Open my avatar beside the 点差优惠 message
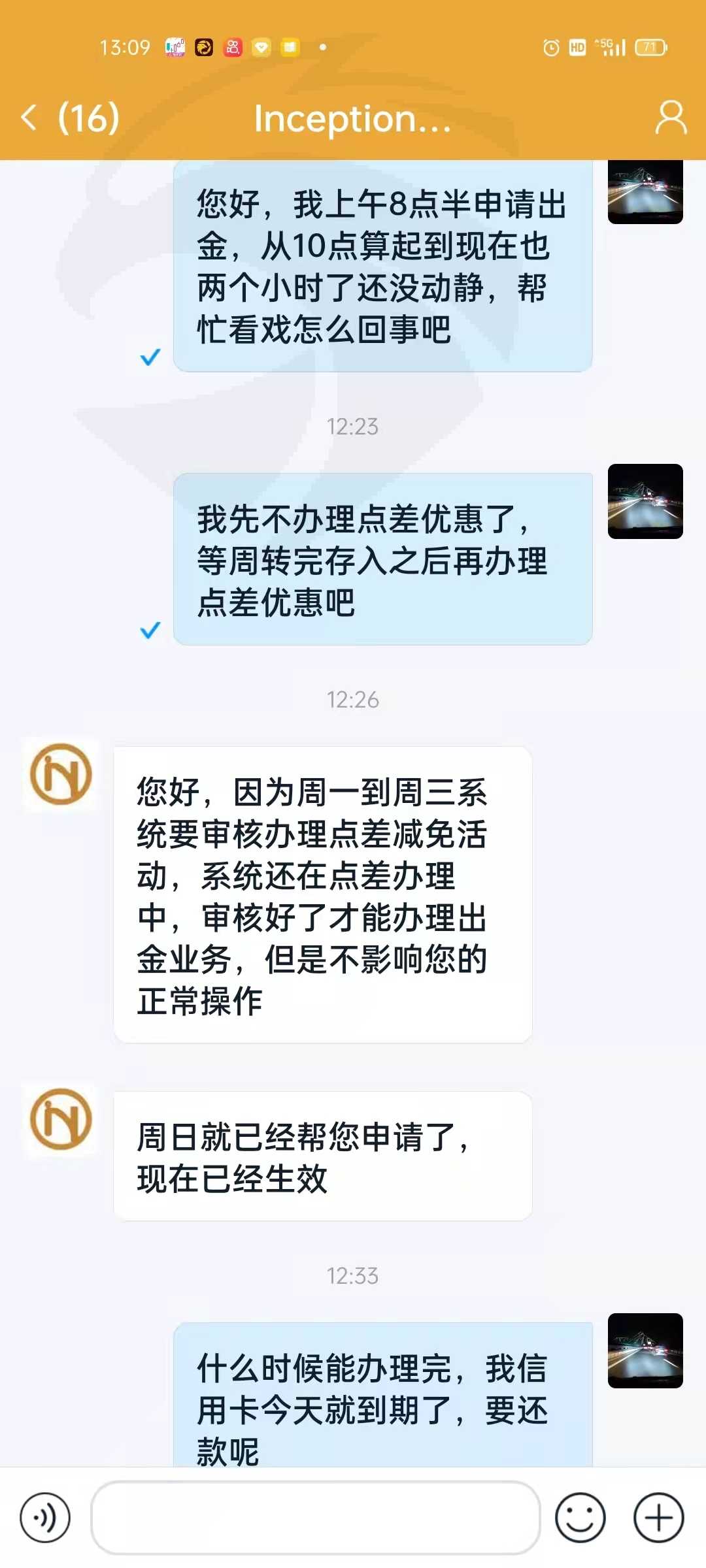This screenshot has width=706, height=1568. click(645, 501)
